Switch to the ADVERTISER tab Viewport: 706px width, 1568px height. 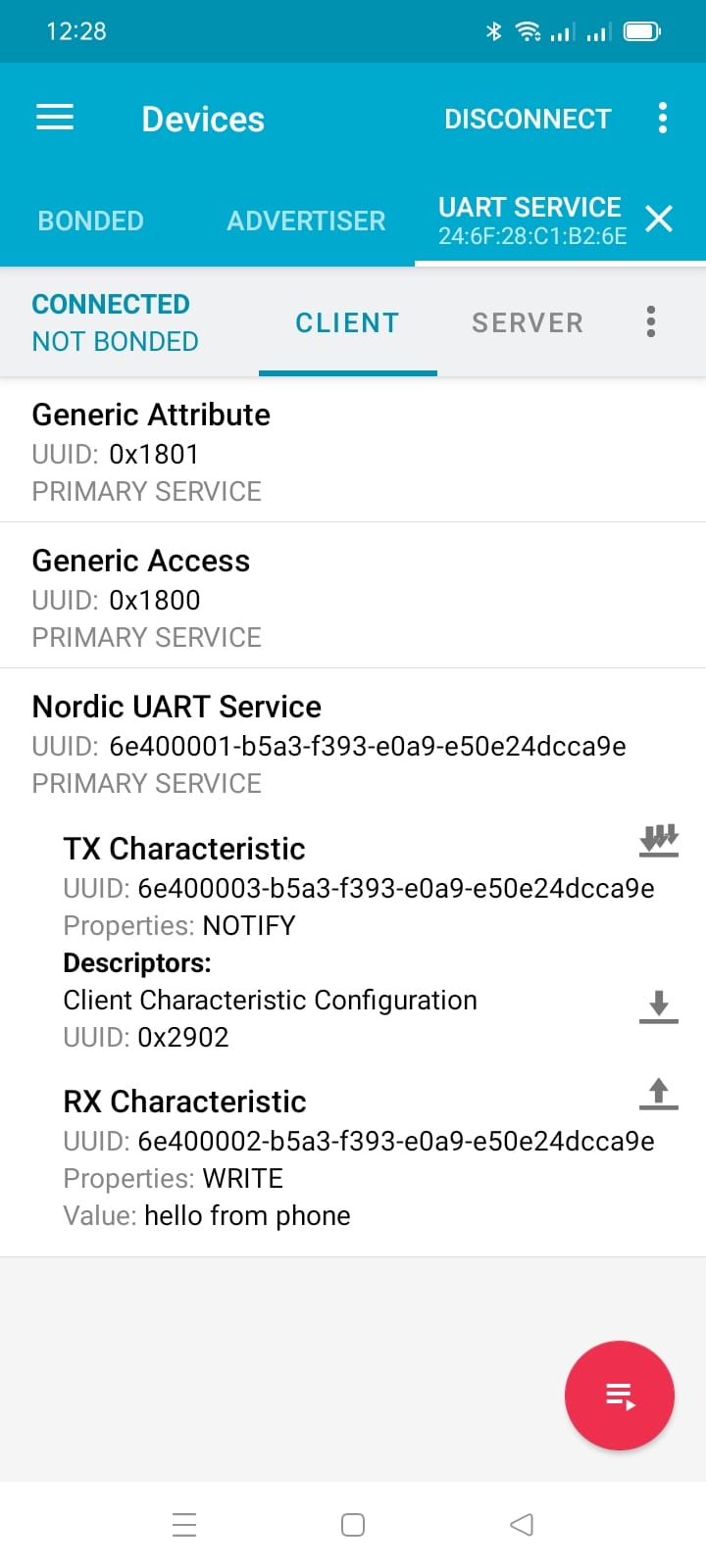pos(306,220)
